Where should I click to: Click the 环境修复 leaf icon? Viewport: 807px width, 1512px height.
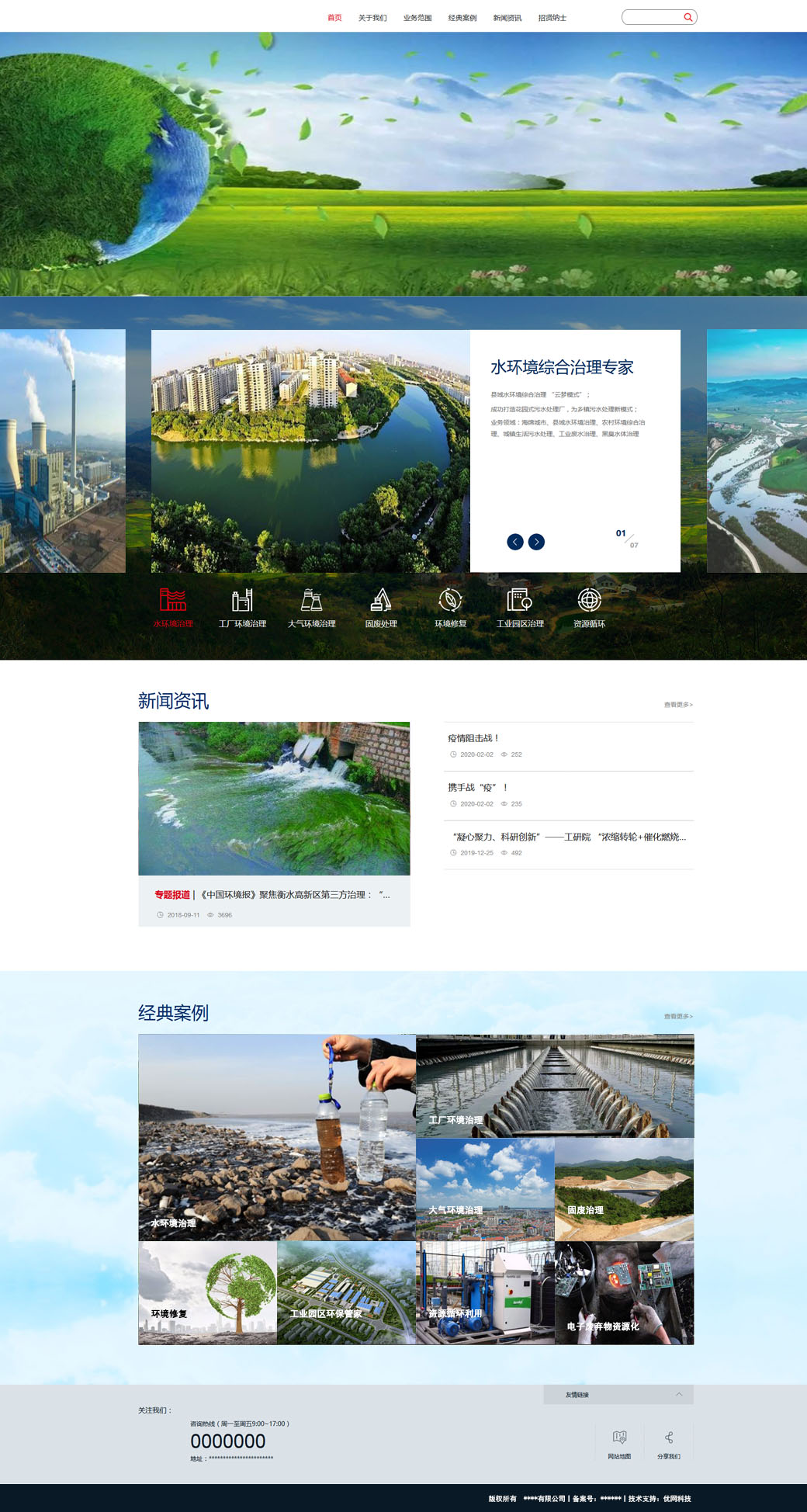point(450,599)
